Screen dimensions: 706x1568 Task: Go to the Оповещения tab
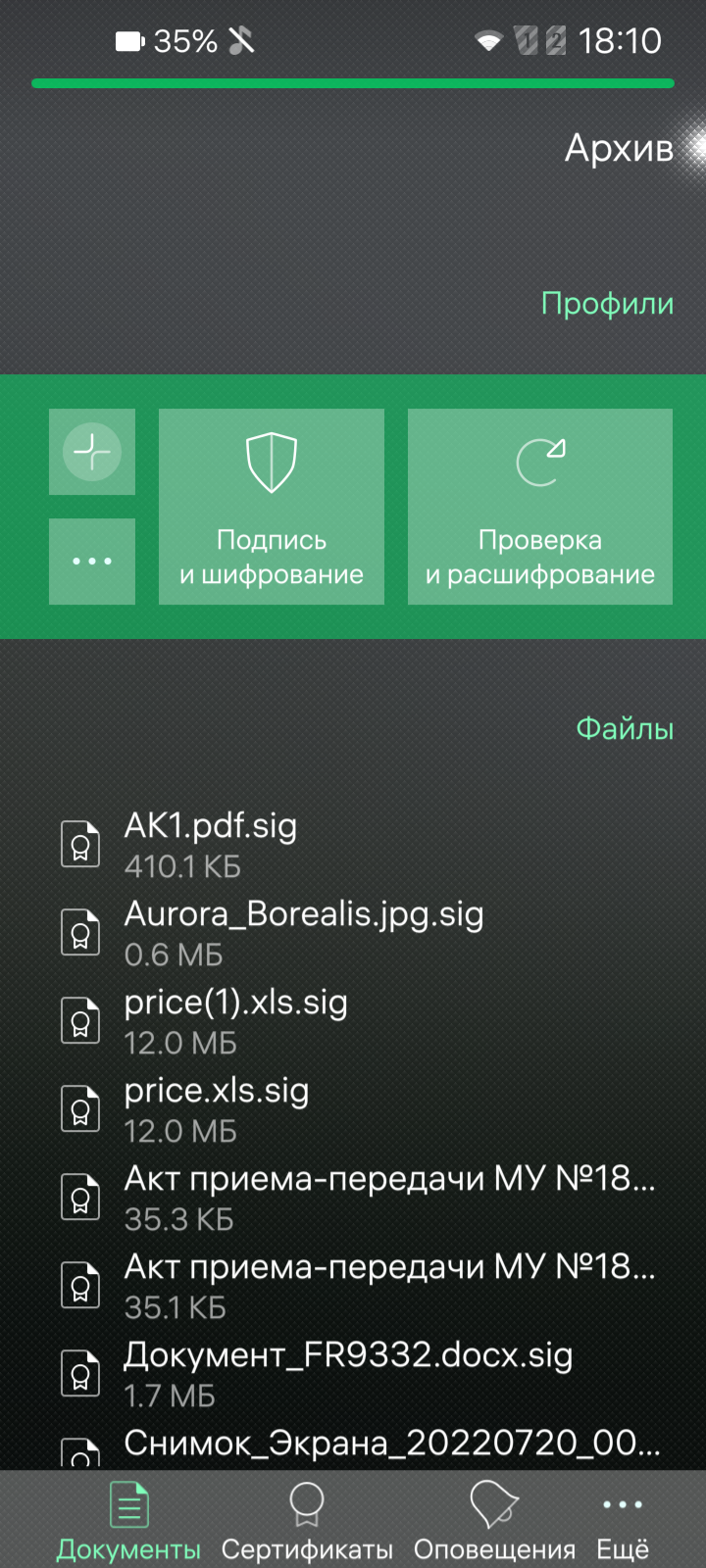point(494,1522)
